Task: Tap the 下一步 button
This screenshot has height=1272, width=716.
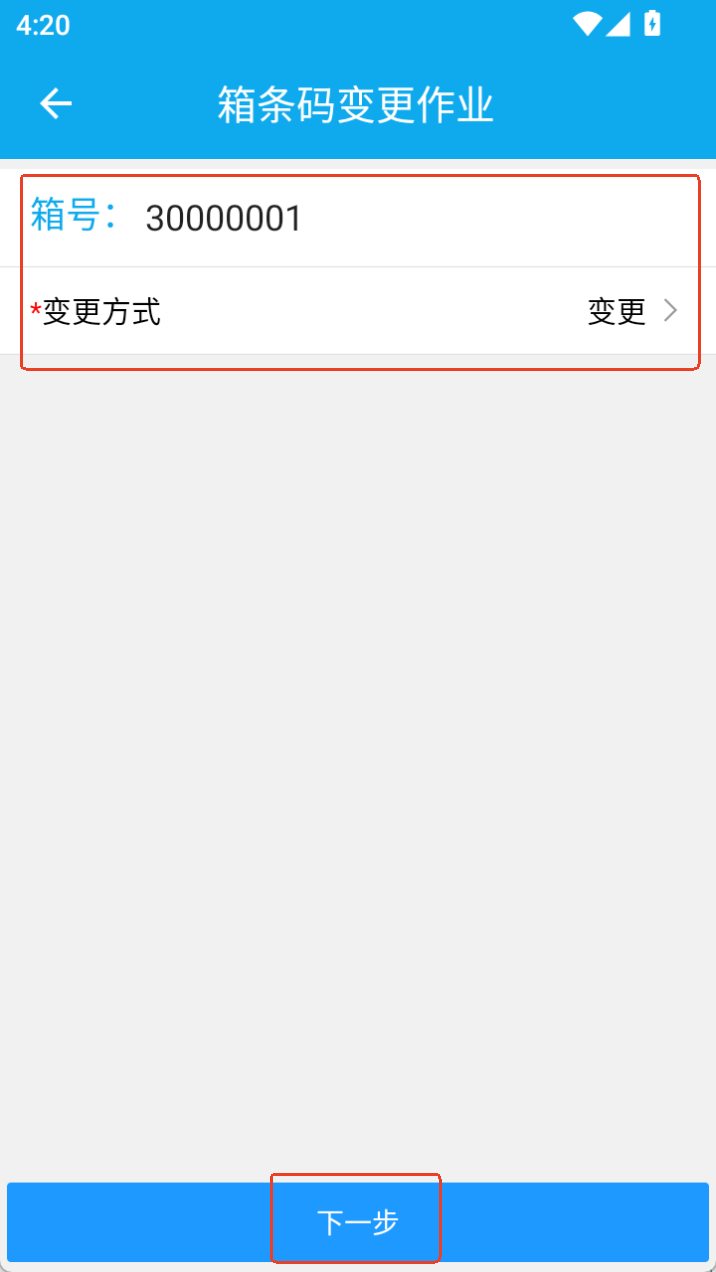Action: click(x=358, y=1222)
